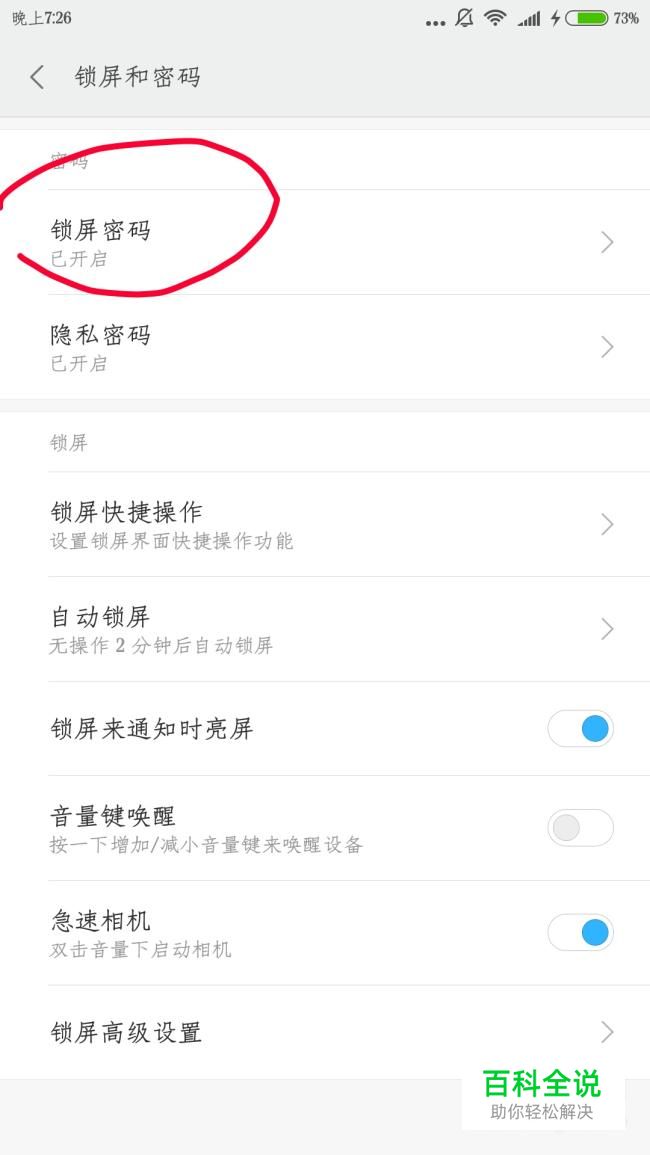
Task: Open 锁屏快捷操作 options
Action: (x=325, y=524)
